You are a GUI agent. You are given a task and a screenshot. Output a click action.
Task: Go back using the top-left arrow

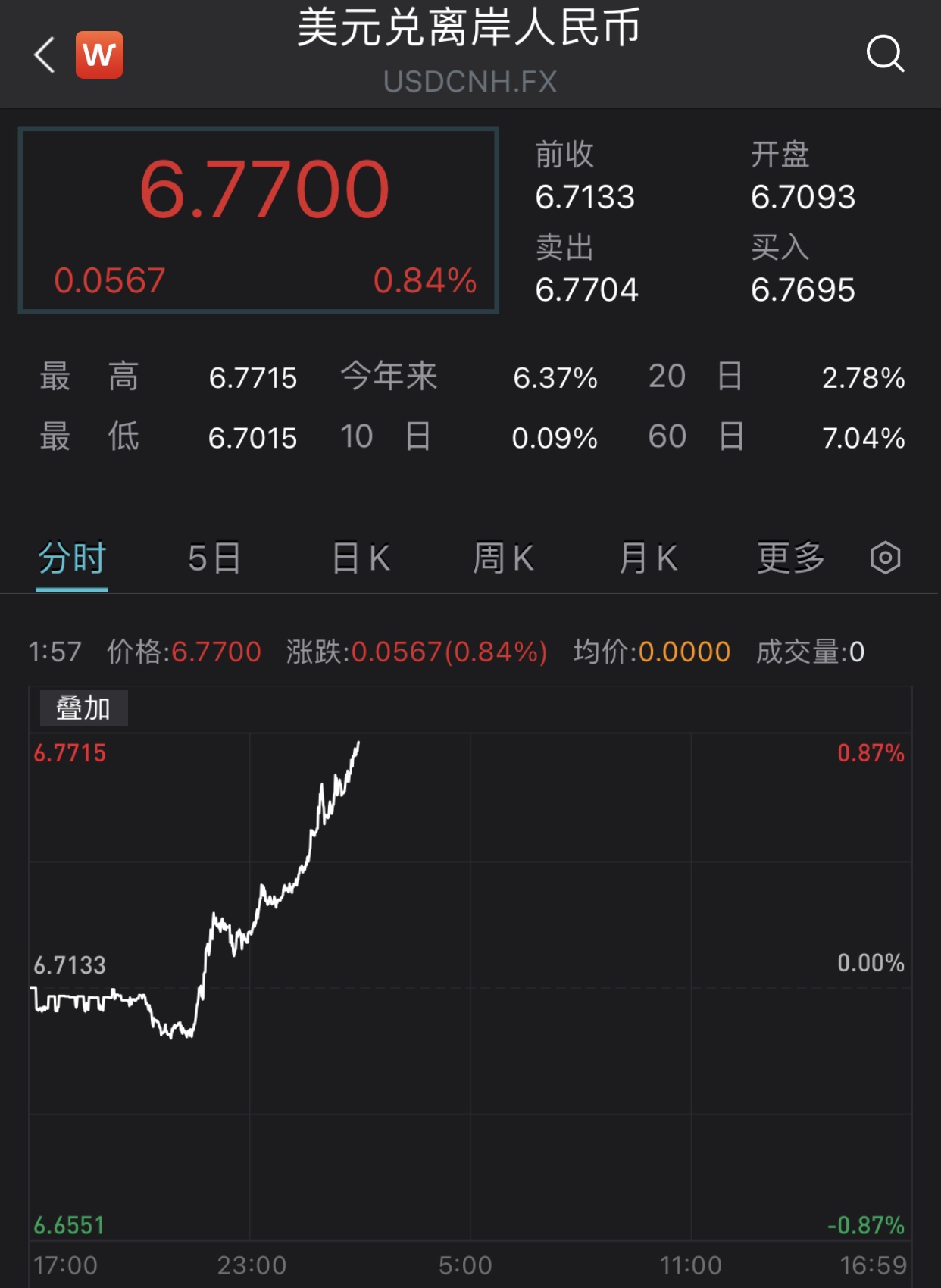coord(45,55)
